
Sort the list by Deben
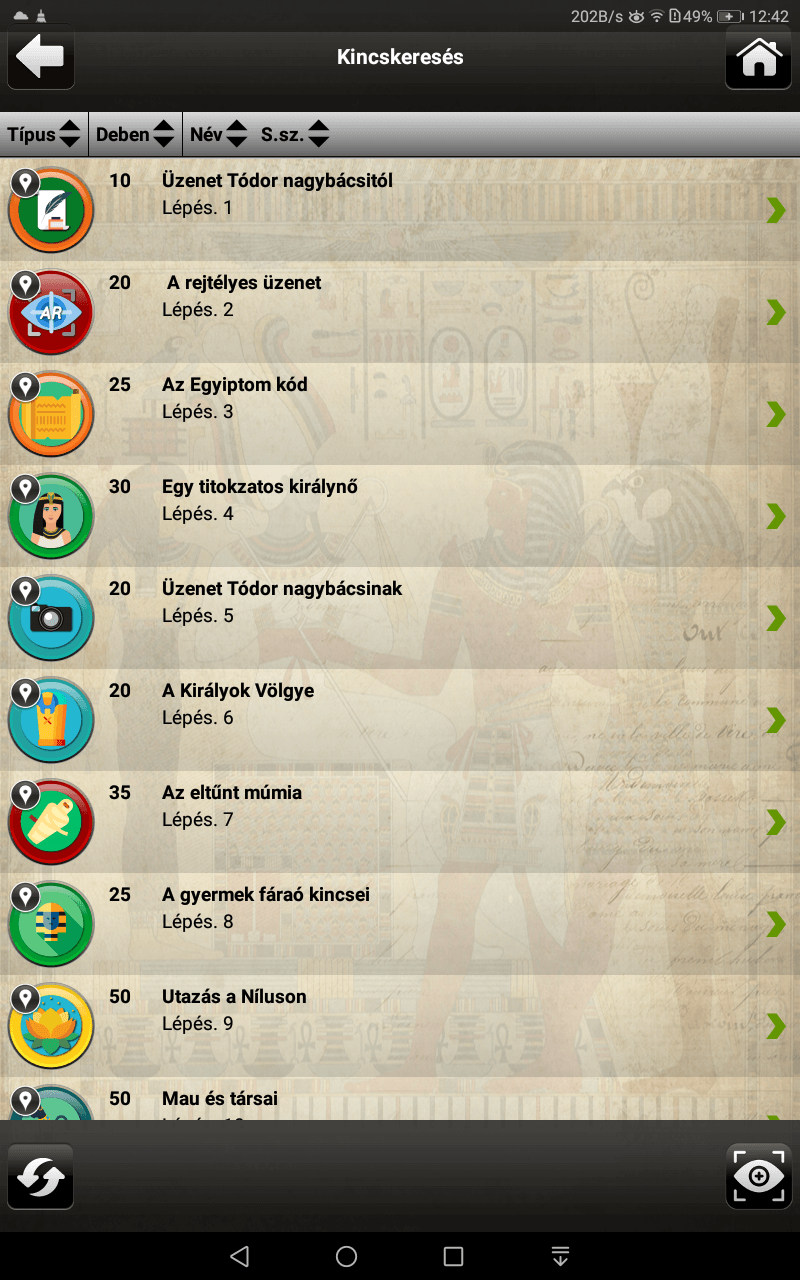click(x=136, y=134)
